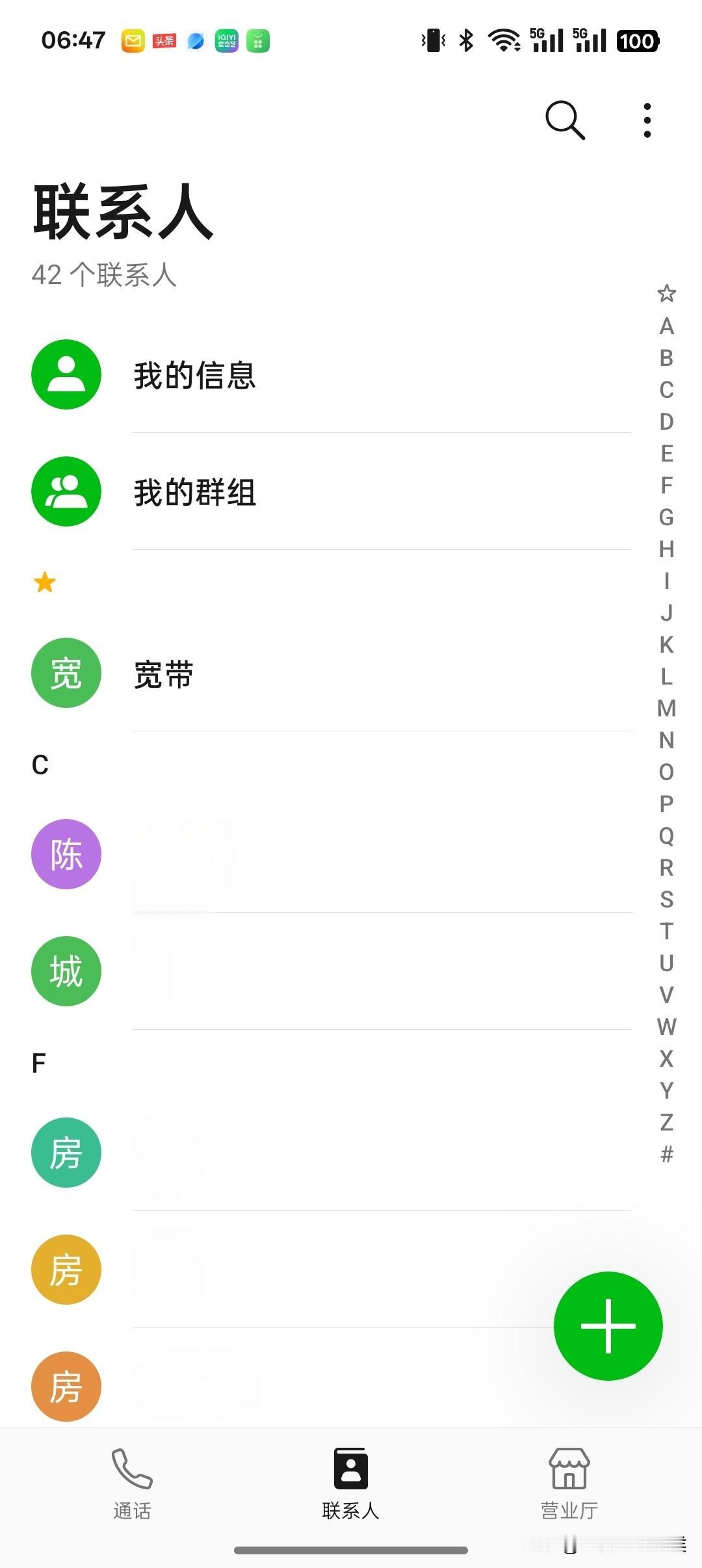Screen dimensions: 702x1568
Task: Open the 宽带 contact entry
Action: [x=260, y=674]
